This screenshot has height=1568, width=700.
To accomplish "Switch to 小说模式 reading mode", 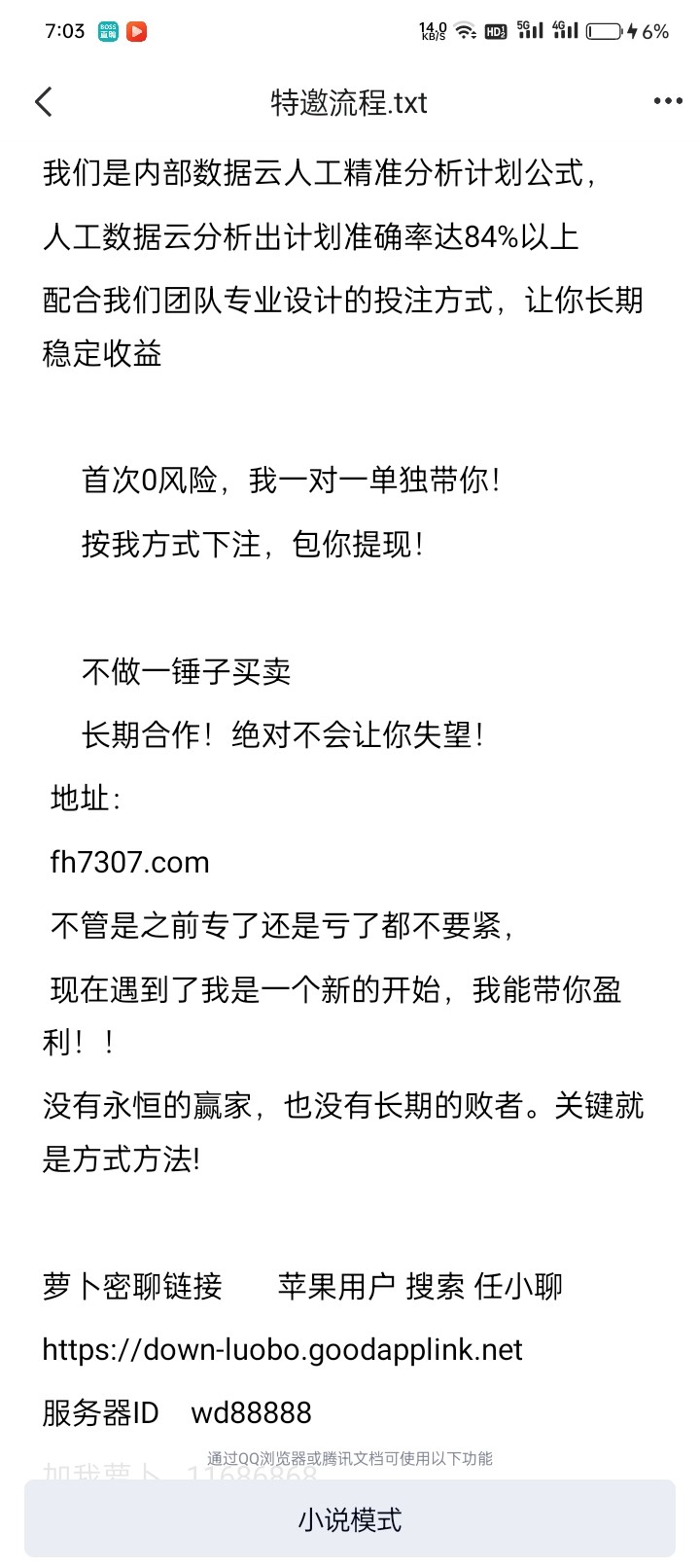I will (x=350, y=1519).
